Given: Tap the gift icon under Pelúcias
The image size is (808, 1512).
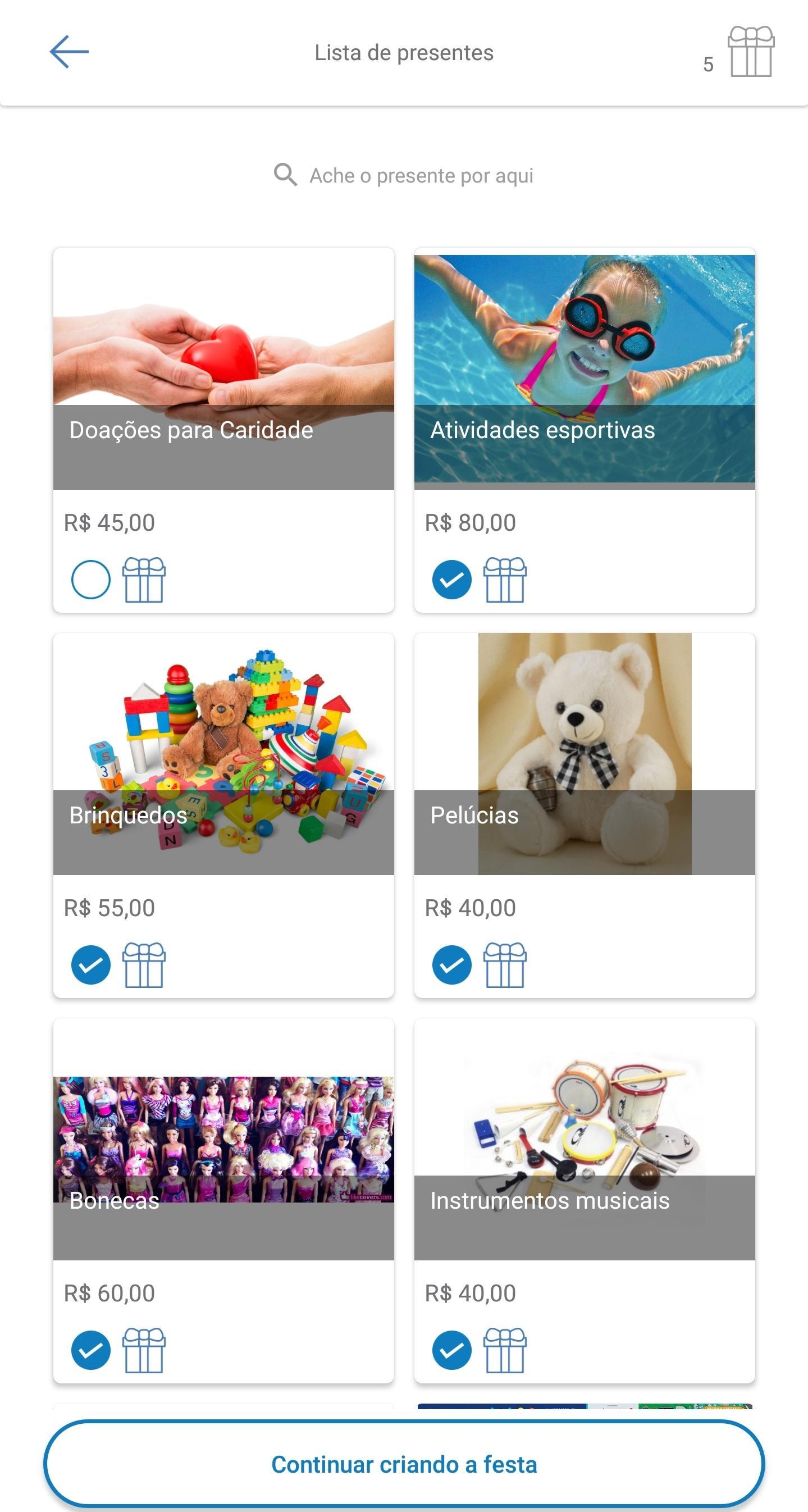Looking at the screenshot, I should (x=505, y=964).
